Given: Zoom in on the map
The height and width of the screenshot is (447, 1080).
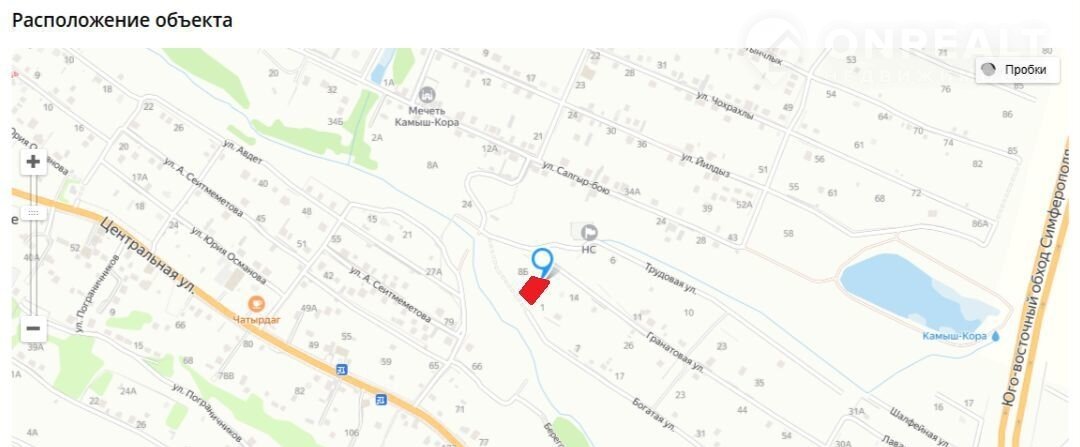Looking at the screenshot, I should 33,162.
